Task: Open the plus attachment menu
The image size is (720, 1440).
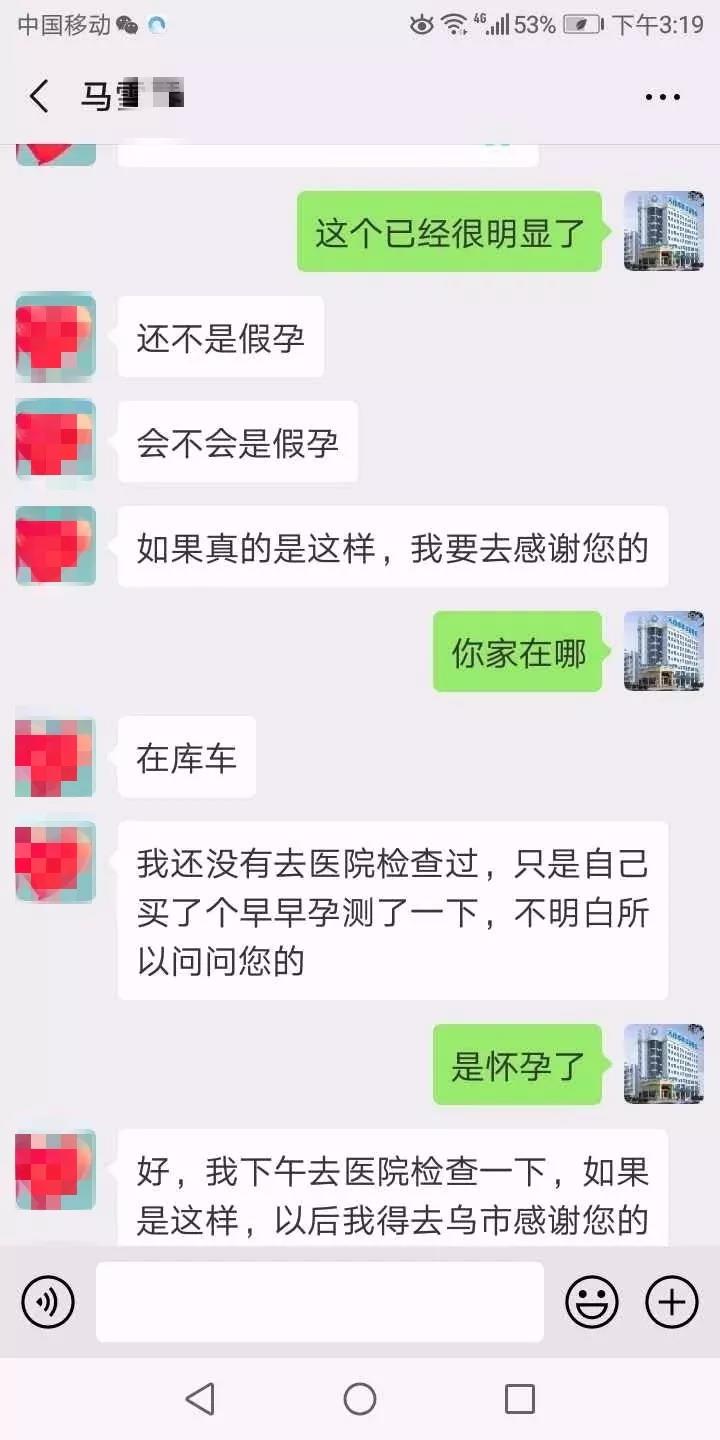Action: click(671, 1302)
